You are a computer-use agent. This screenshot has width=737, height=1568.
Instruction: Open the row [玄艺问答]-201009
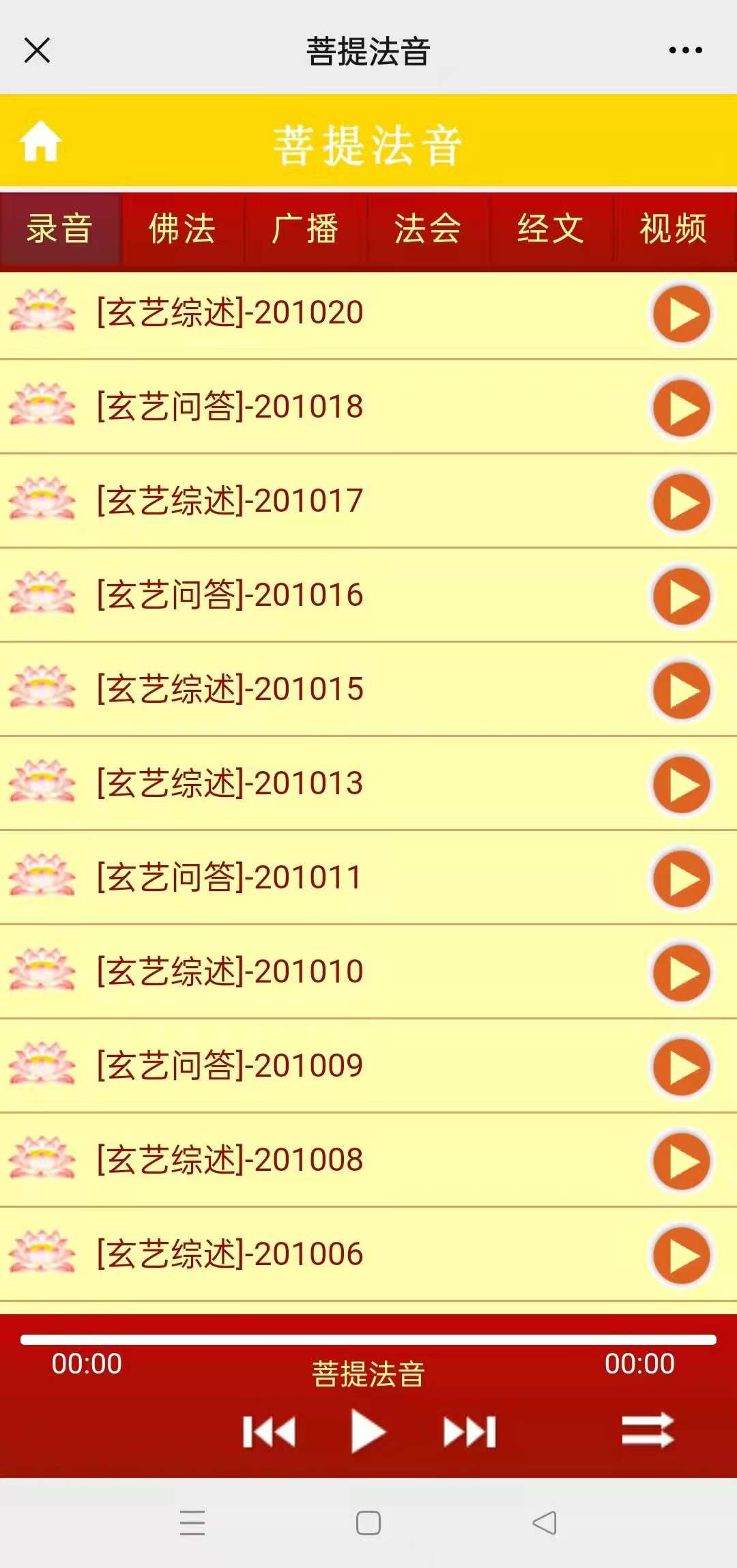click(369, 1066)
